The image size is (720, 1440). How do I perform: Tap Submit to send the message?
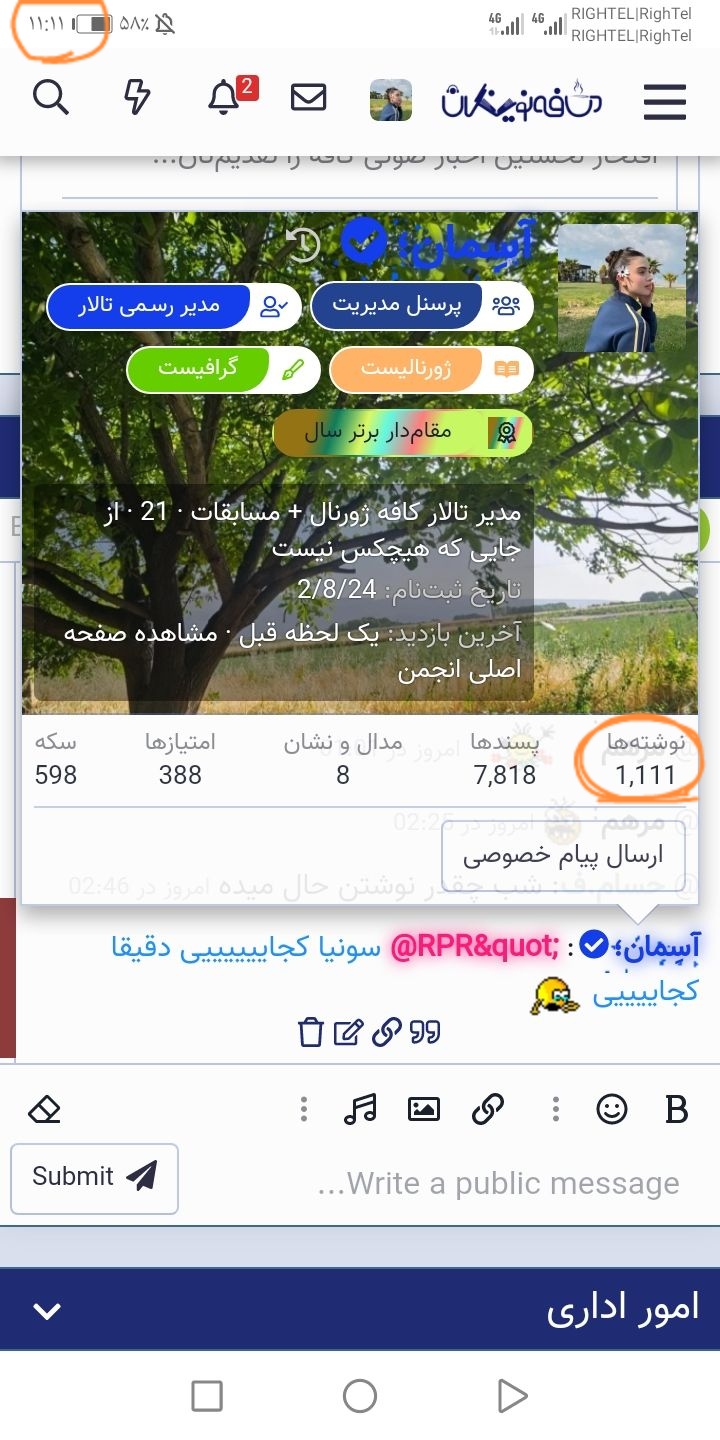(94, 1177)
